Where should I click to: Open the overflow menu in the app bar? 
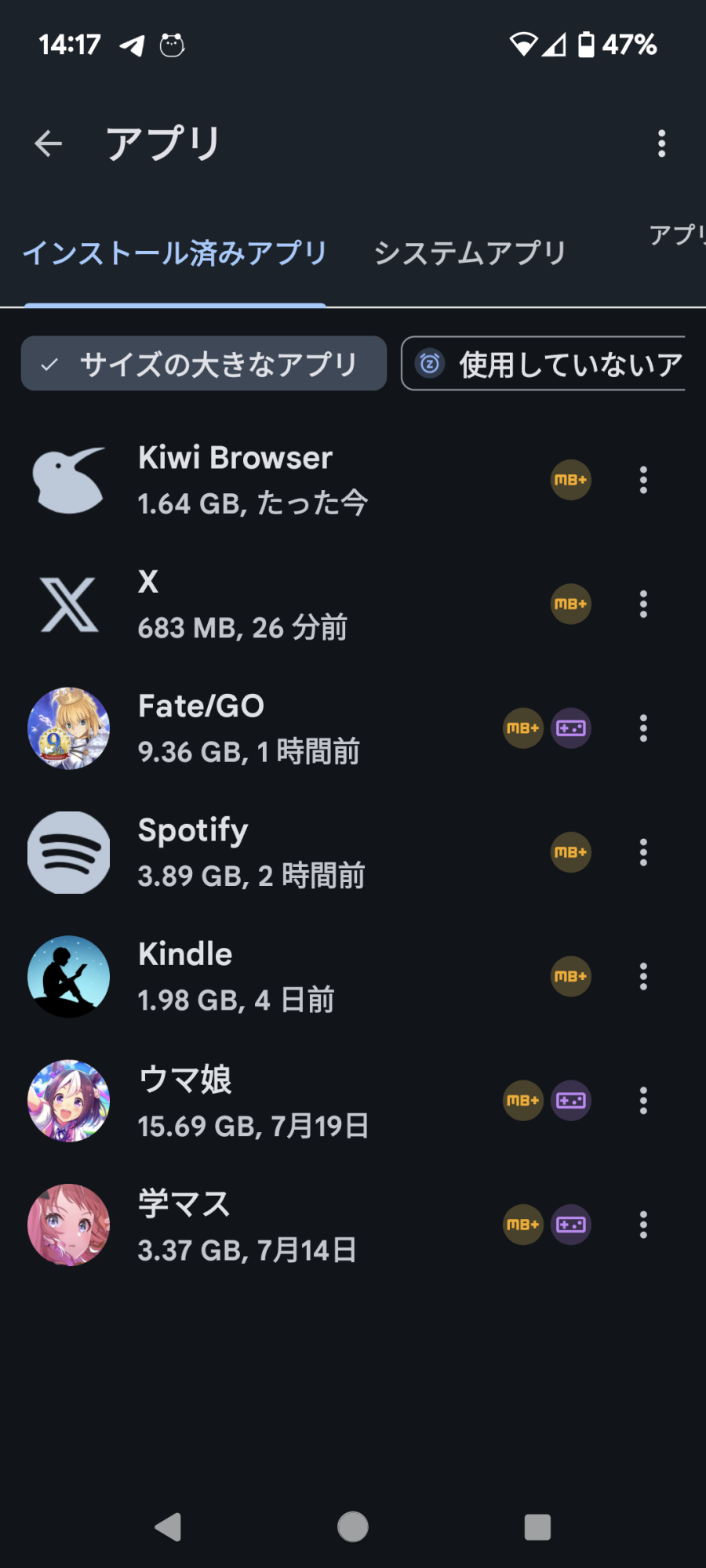tap(661, 143)
